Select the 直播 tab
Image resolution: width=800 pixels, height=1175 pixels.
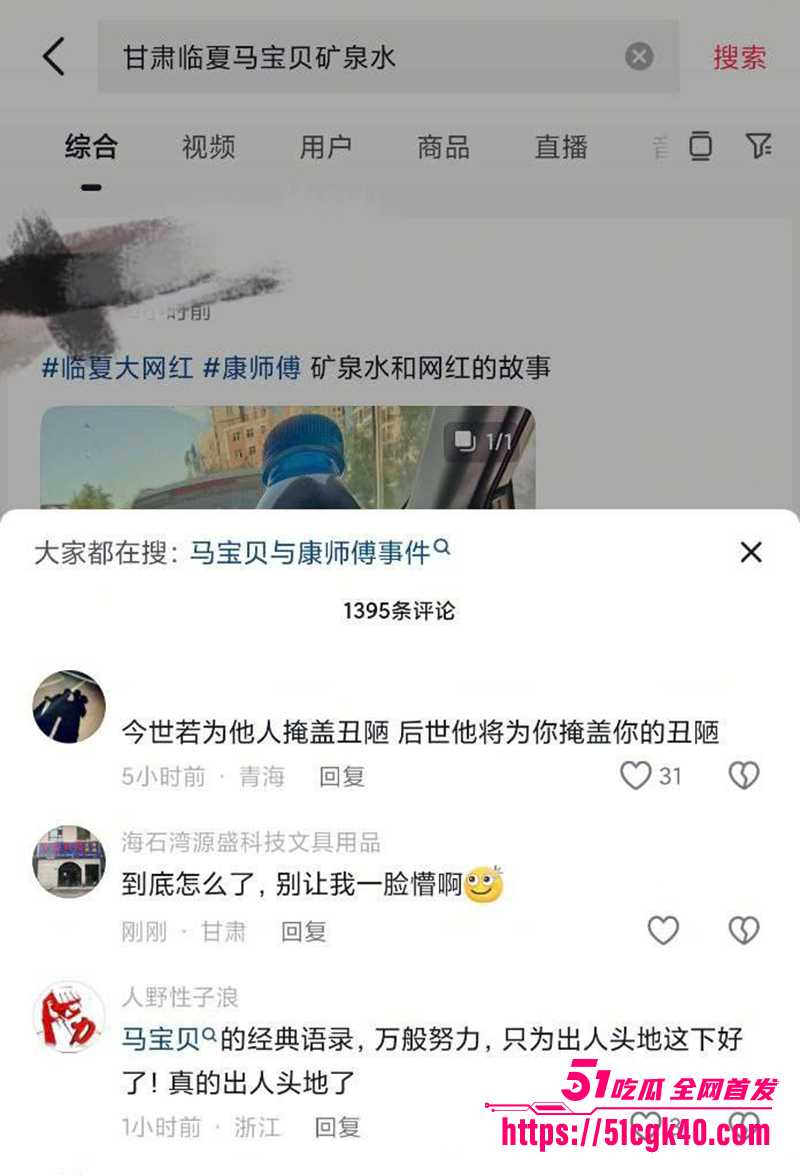point(563,147)
